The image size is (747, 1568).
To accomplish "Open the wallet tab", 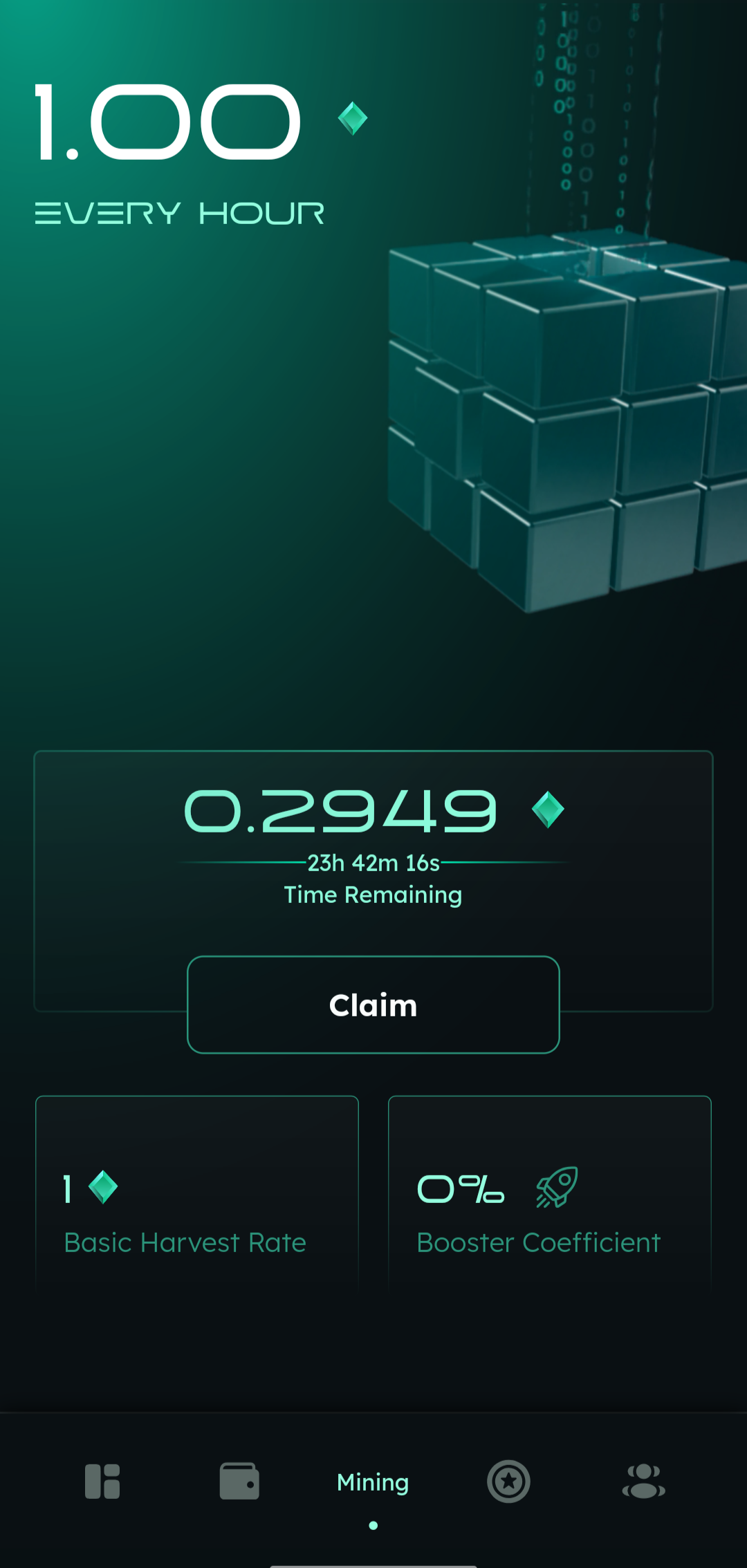I will [x=239, y=1482].
